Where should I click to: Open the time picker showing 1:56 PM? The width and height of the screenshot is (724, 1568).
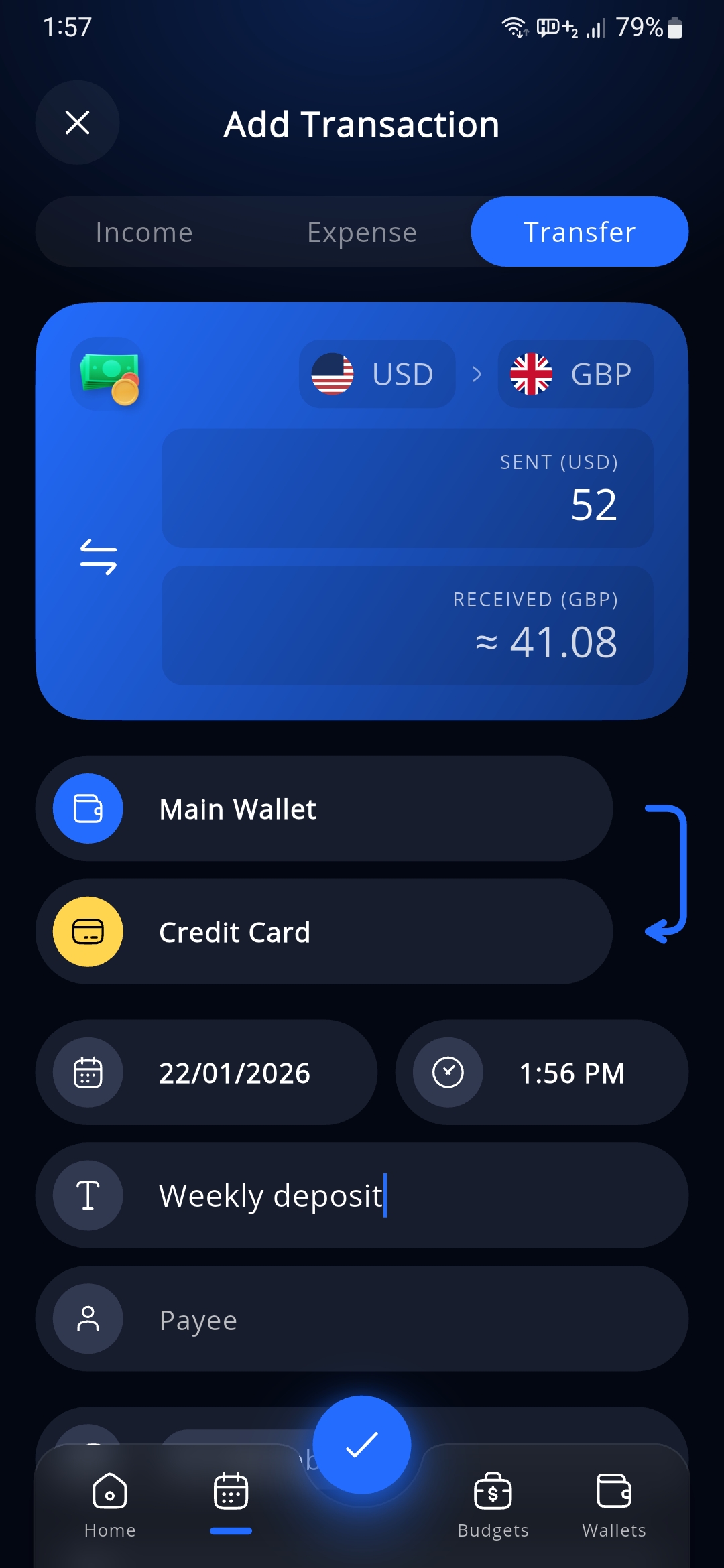coord(542,1073)
